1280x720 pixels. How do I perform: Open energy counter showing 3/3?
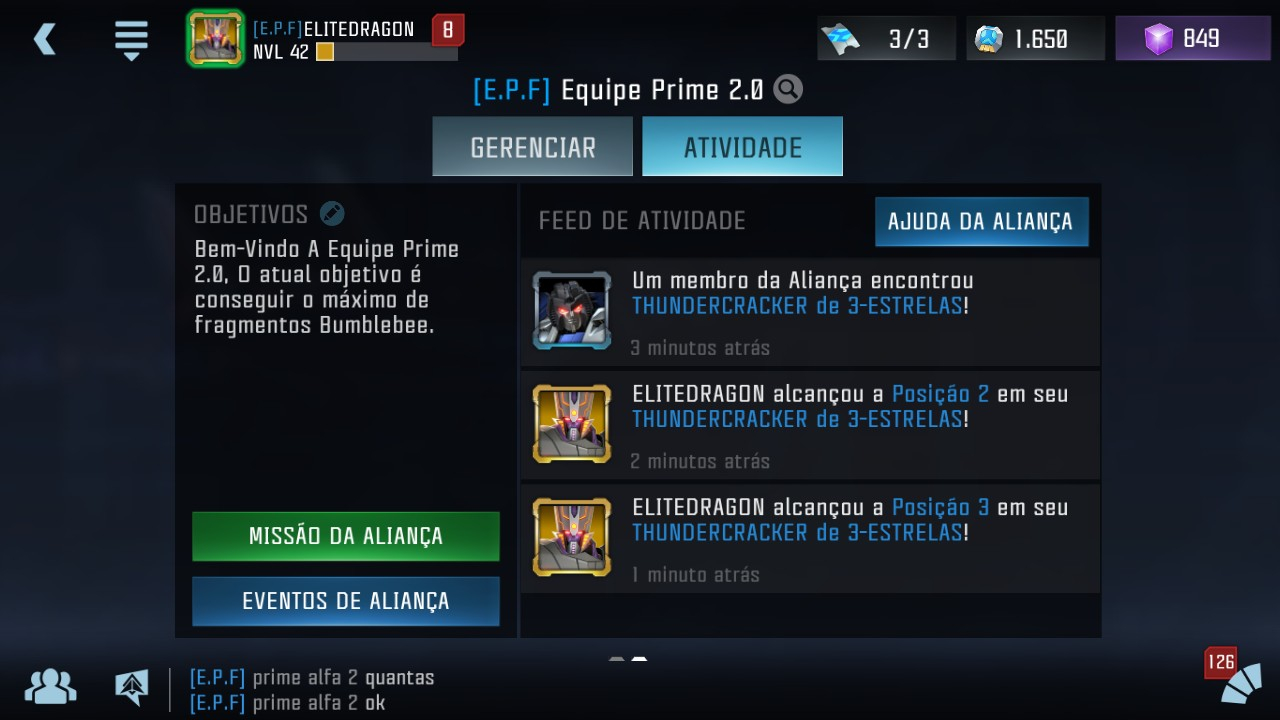coord(886,39)
